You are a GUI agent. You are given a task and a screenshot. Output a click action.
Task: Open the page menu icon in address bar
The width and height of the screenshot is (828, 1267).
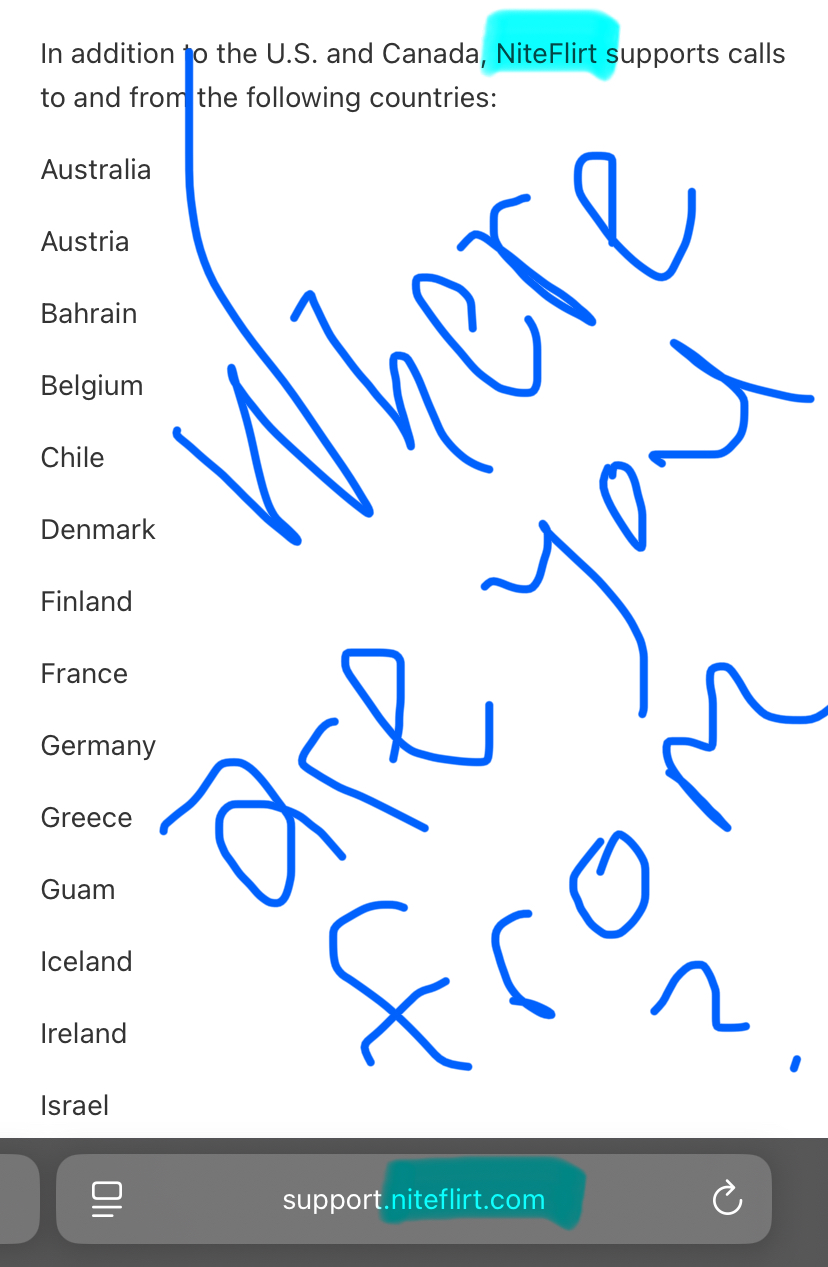coord(107,1199)
